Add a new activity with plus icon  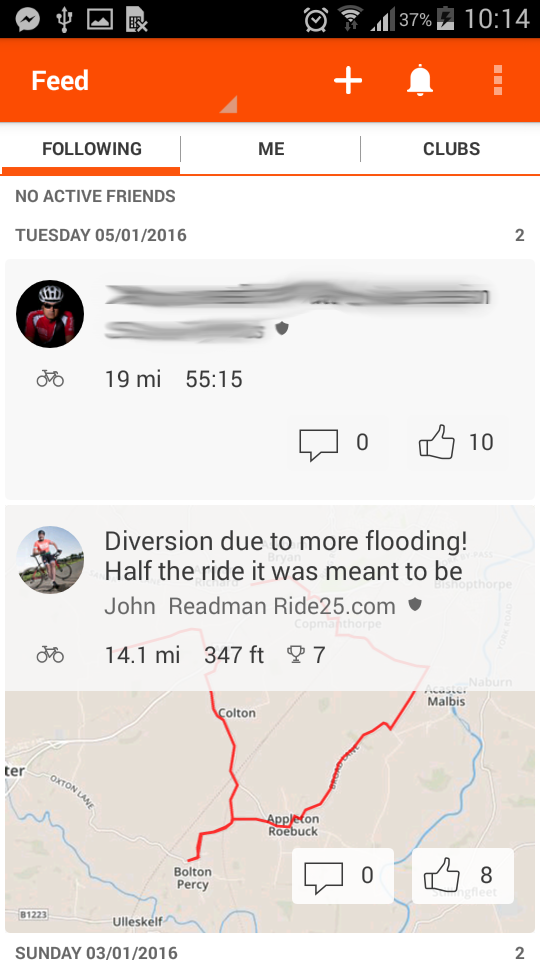tap(348, 81)
